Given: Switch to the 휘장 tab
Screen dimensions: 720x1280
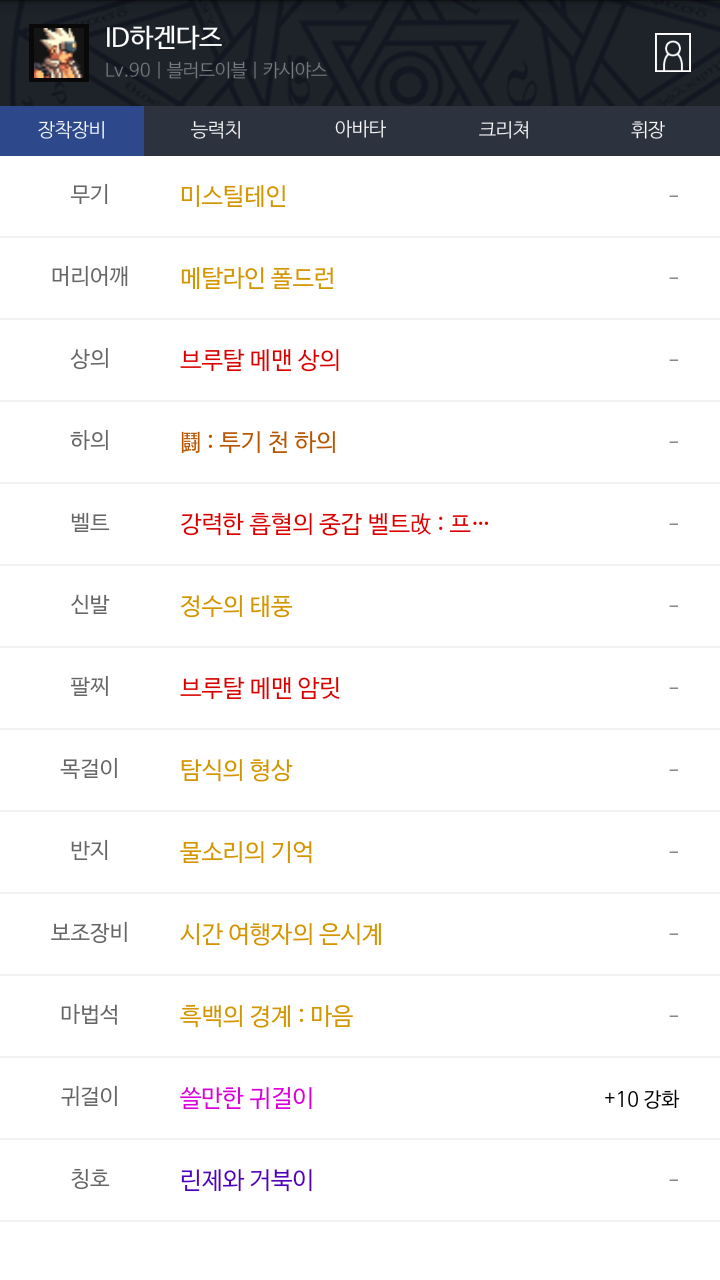Looking at the screenshot, I should coord(647,130).
